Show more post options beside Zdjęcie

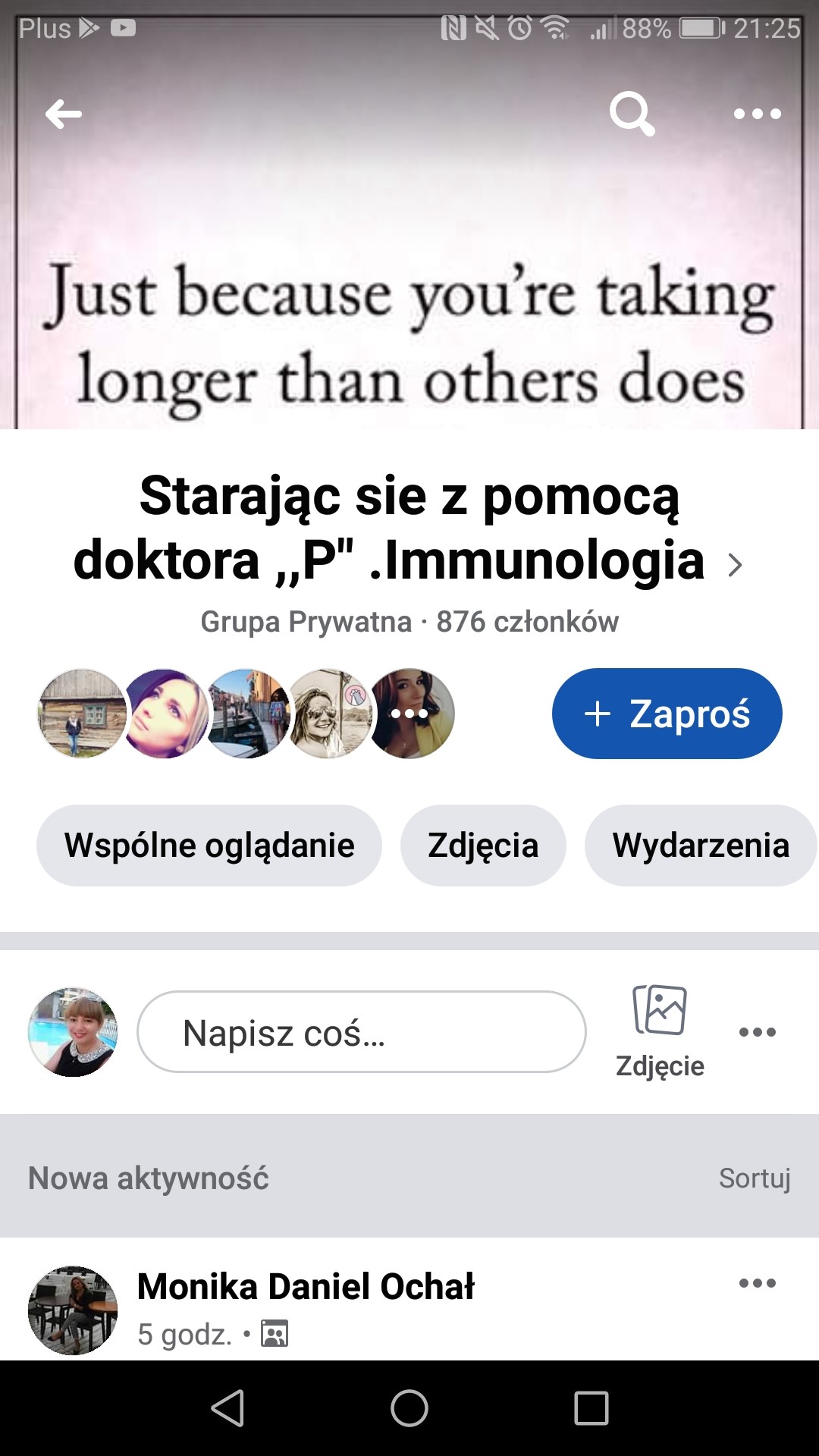[x=757, y=1032]
